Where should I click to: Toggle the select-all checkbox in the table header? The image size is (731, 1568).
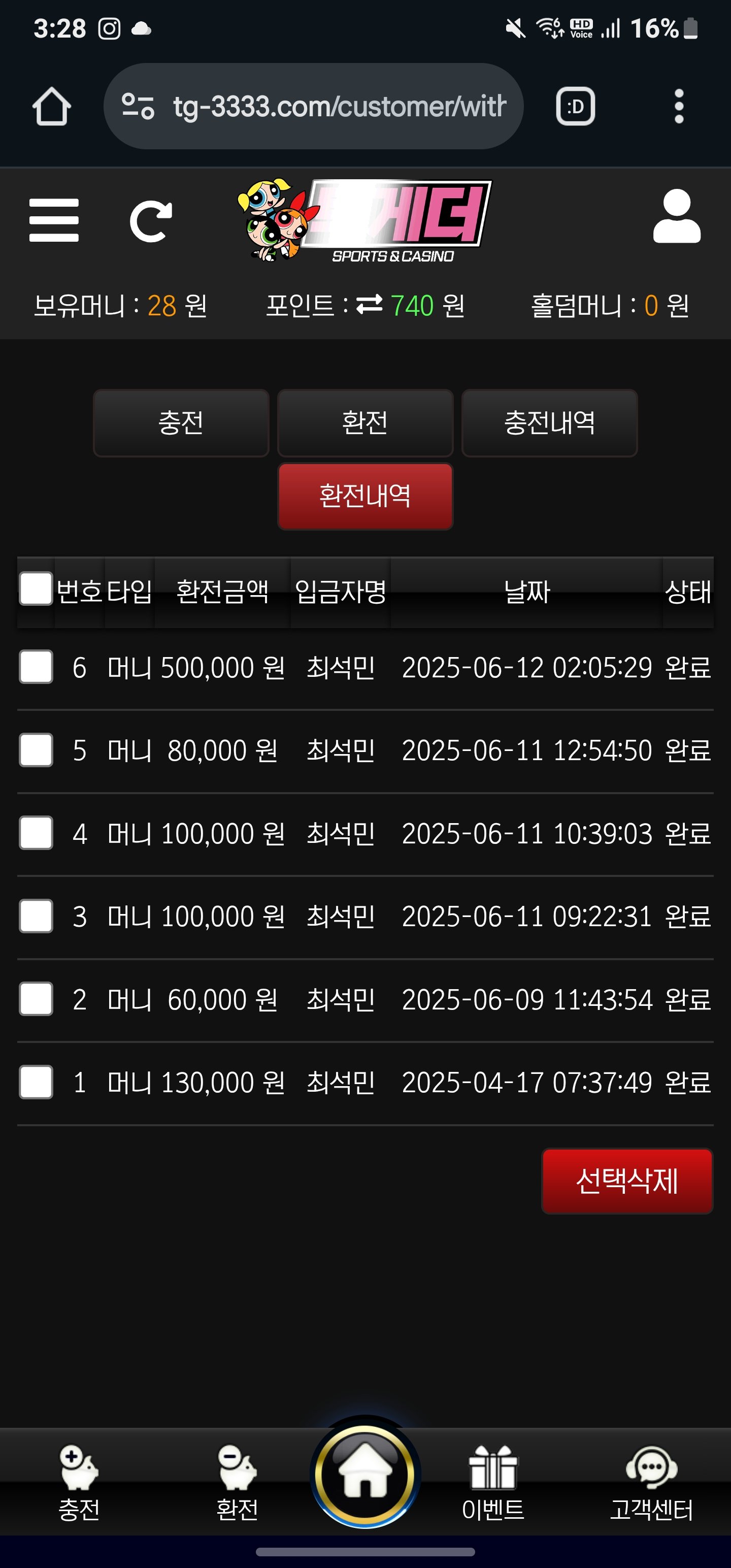36,589
